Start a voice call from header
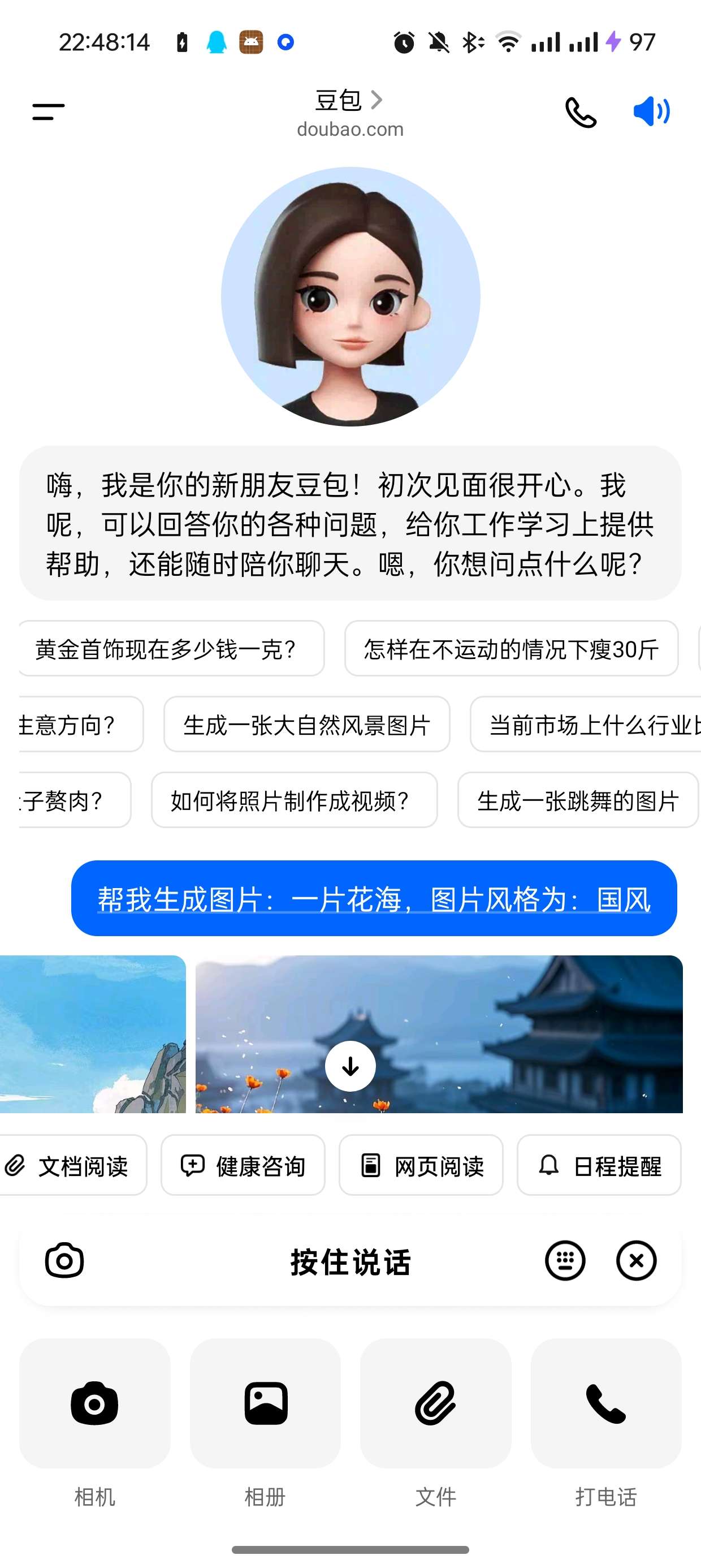 (581, 113)
